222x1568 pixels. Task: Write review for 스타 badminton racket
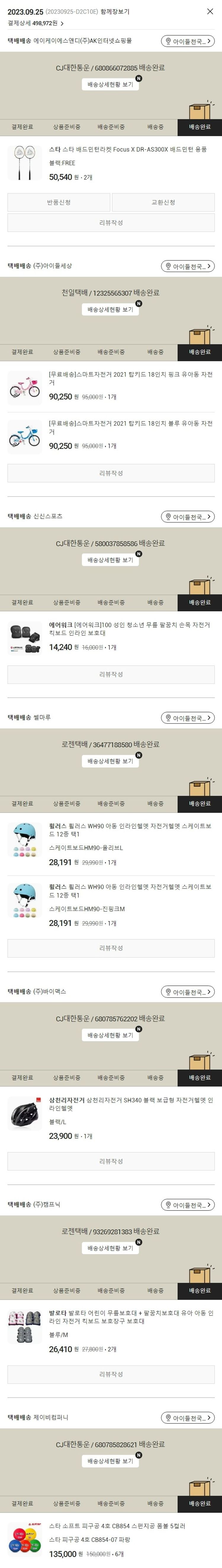(111, 223)
